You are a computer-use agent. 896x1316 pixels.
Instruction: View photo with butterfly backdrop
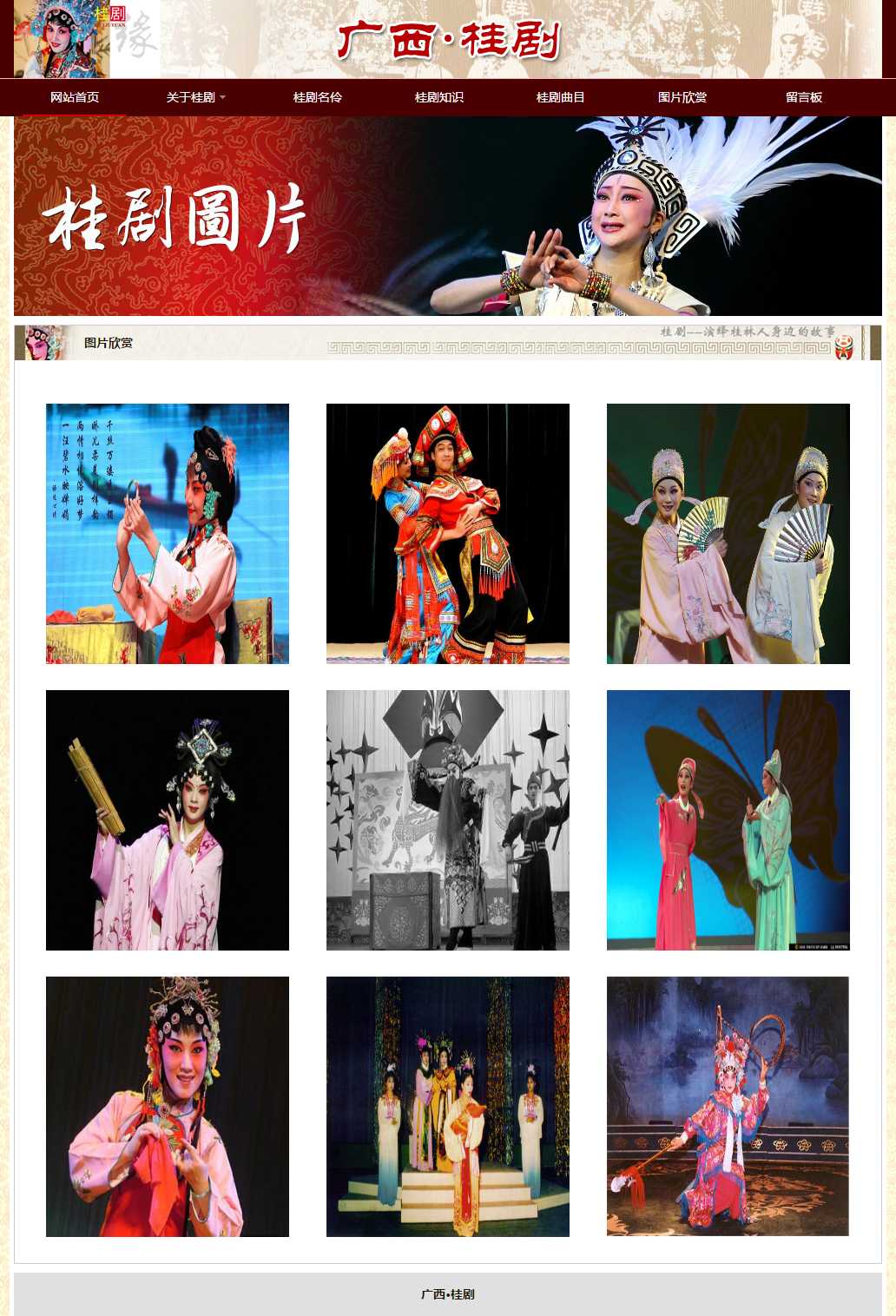pos(728,820)
